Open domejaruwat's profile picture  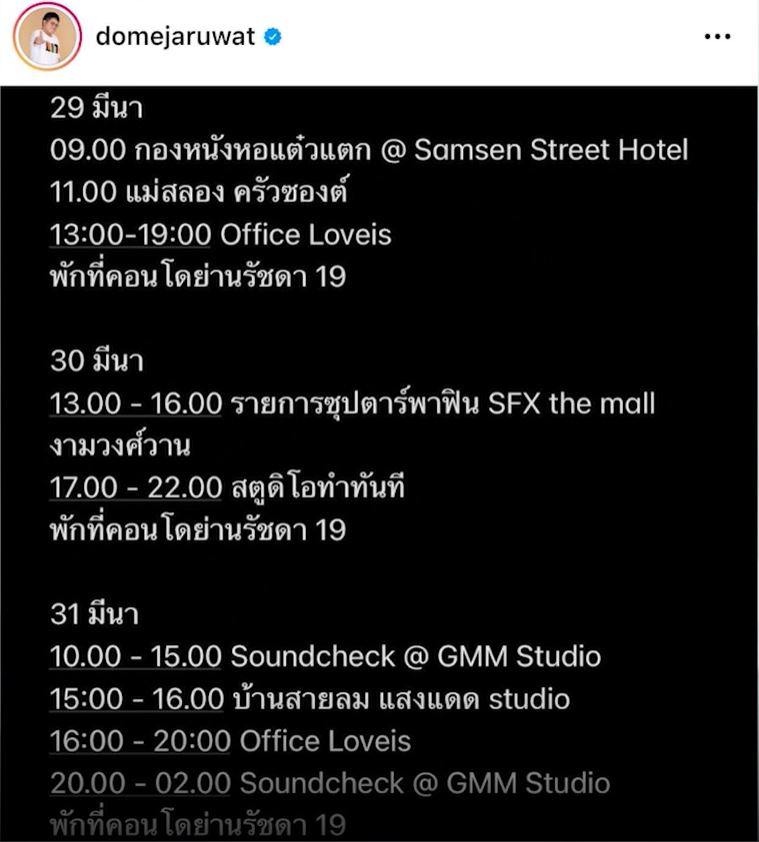pyautogui.click(x=46, y=37)
